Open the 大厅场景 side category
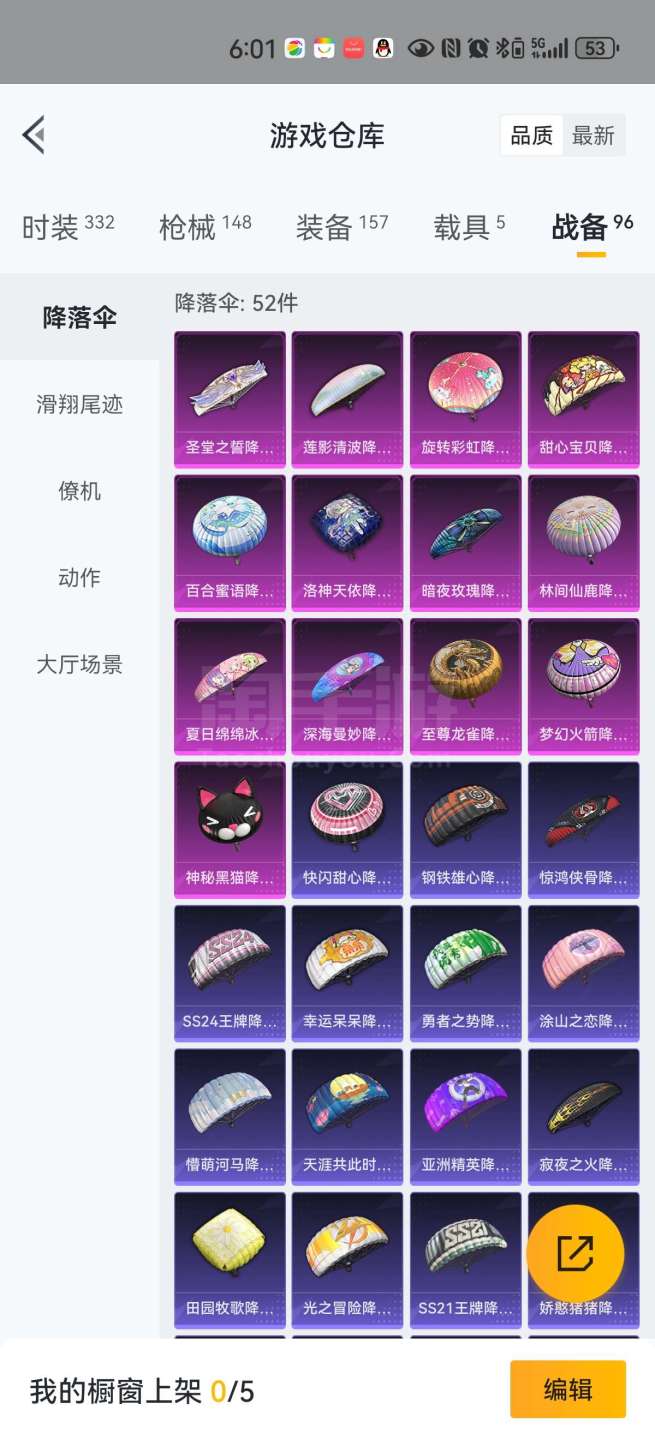 click(x=80, y=664)
